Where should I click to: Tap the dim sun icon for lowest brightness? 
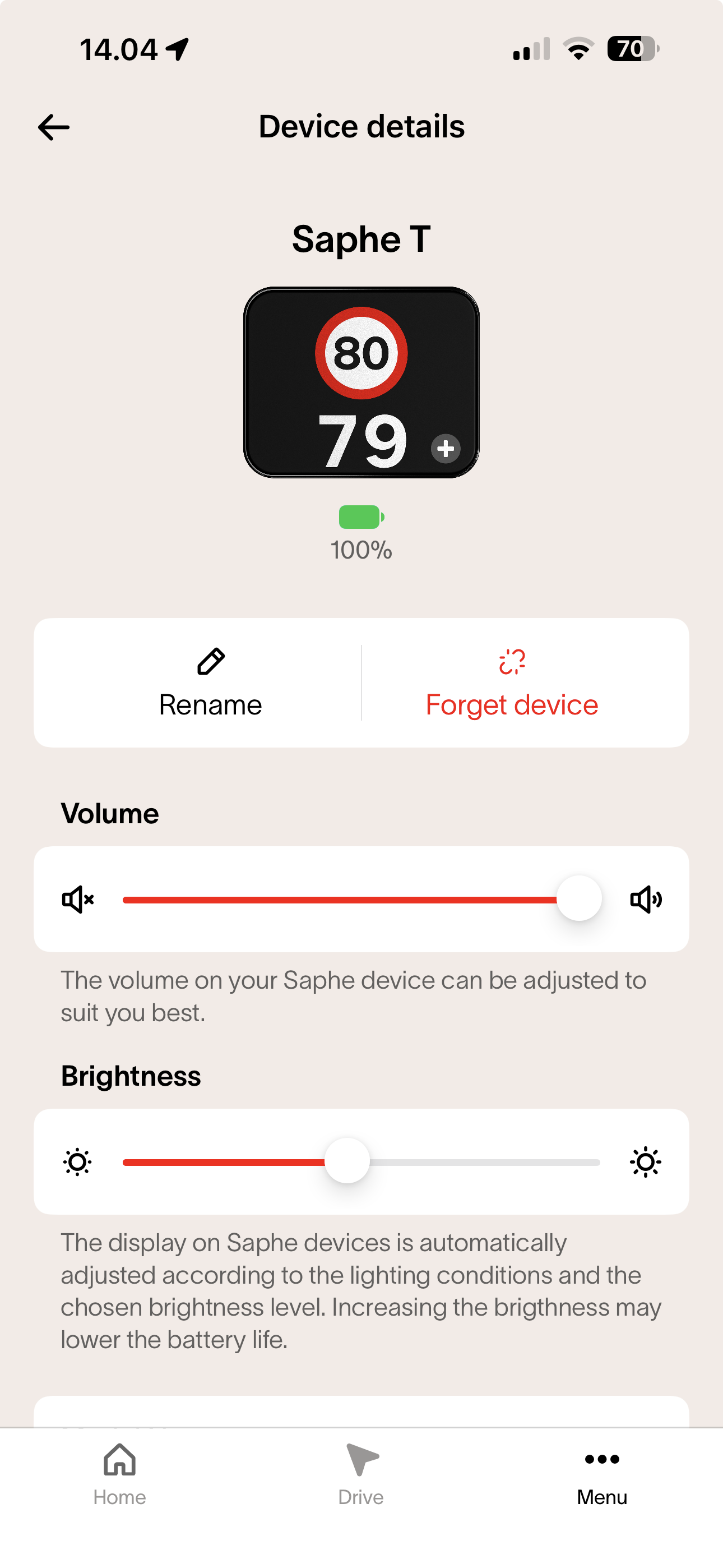(77, 1162)
